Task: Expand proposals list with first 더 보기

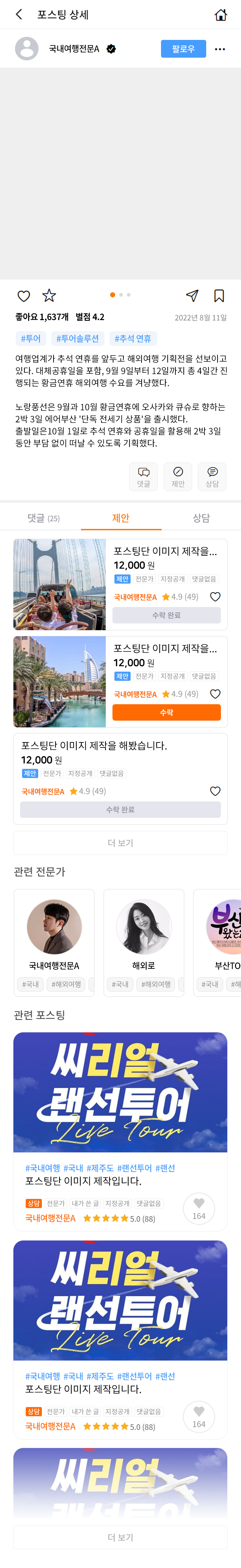Action: 120,842
